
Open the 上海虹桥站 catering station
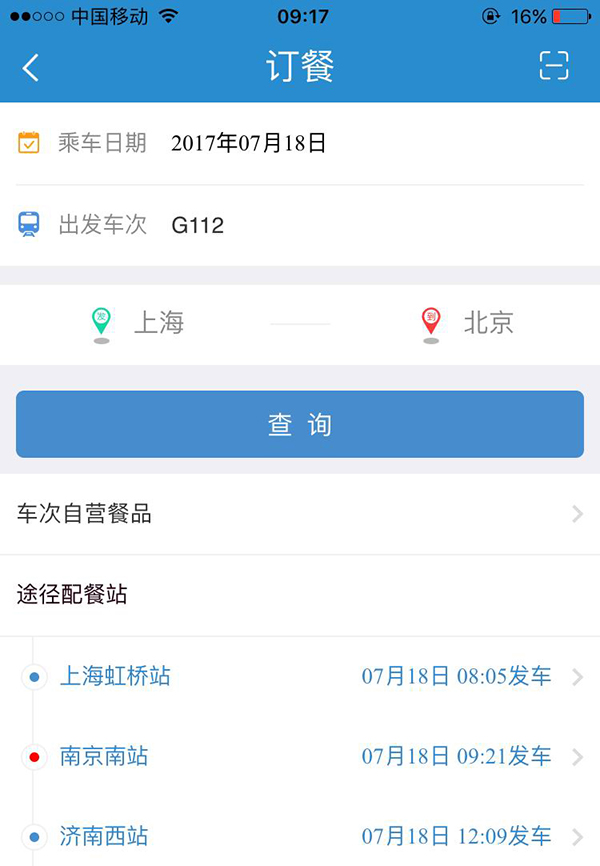click(300, 677)
